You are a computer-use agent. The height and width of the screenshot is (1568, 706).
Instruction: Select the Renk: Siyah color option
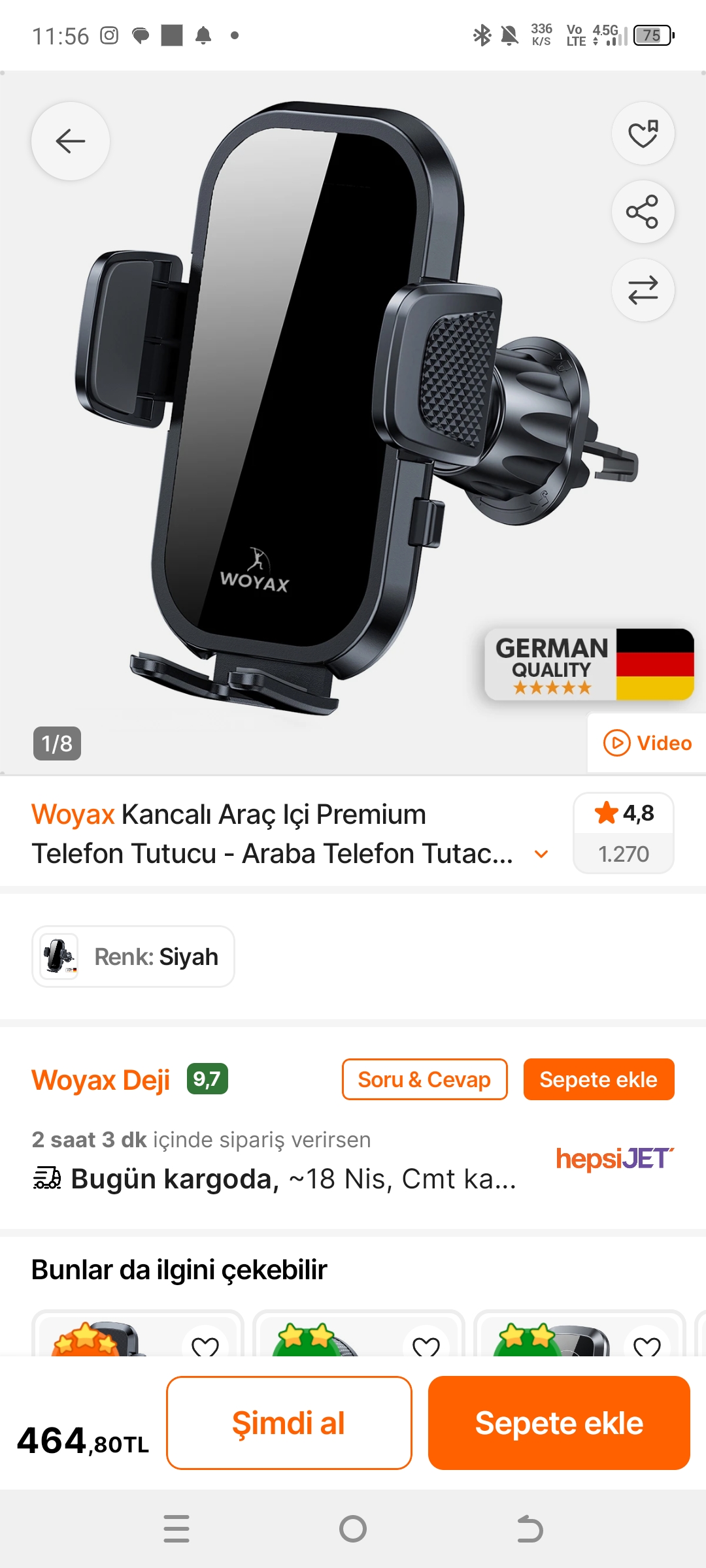coord(133,956)
